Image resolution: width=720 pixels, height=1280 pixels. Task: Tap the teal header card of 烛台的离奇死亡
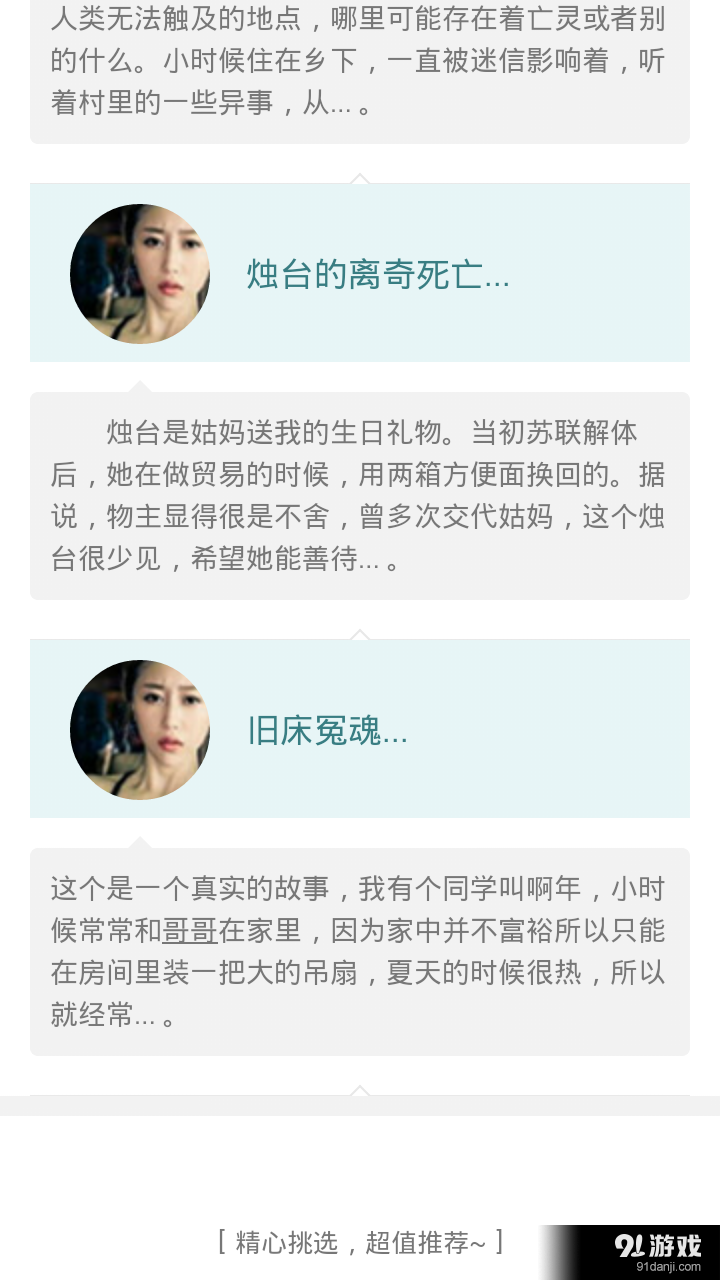click(360, 274)
